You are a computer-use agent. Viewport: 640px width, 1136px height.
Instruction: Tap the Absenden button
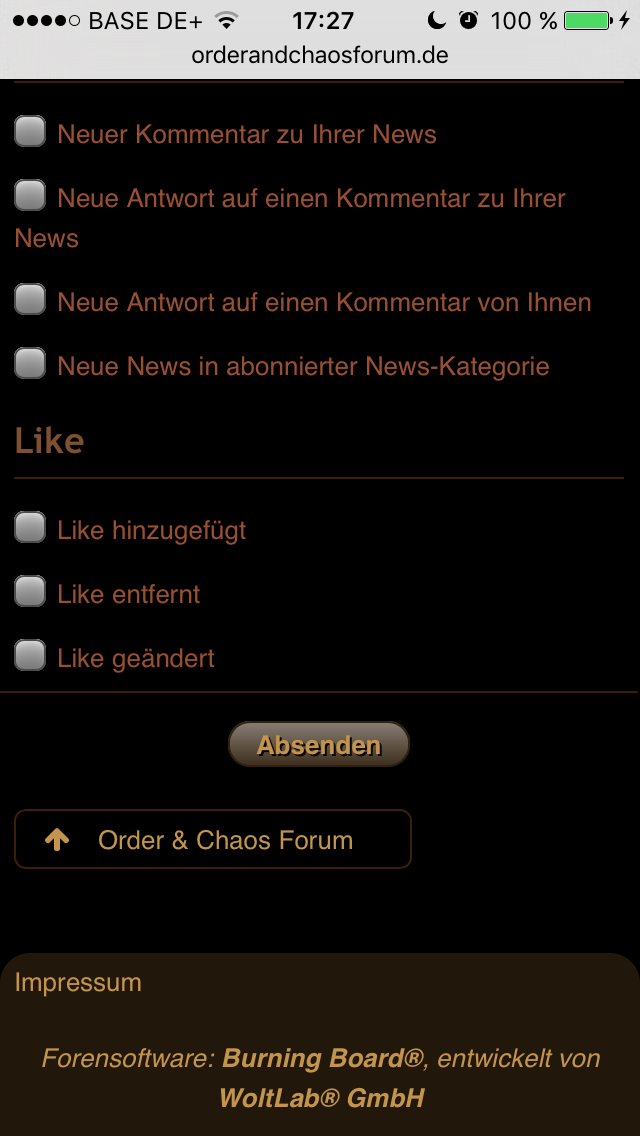coord(319,744)
